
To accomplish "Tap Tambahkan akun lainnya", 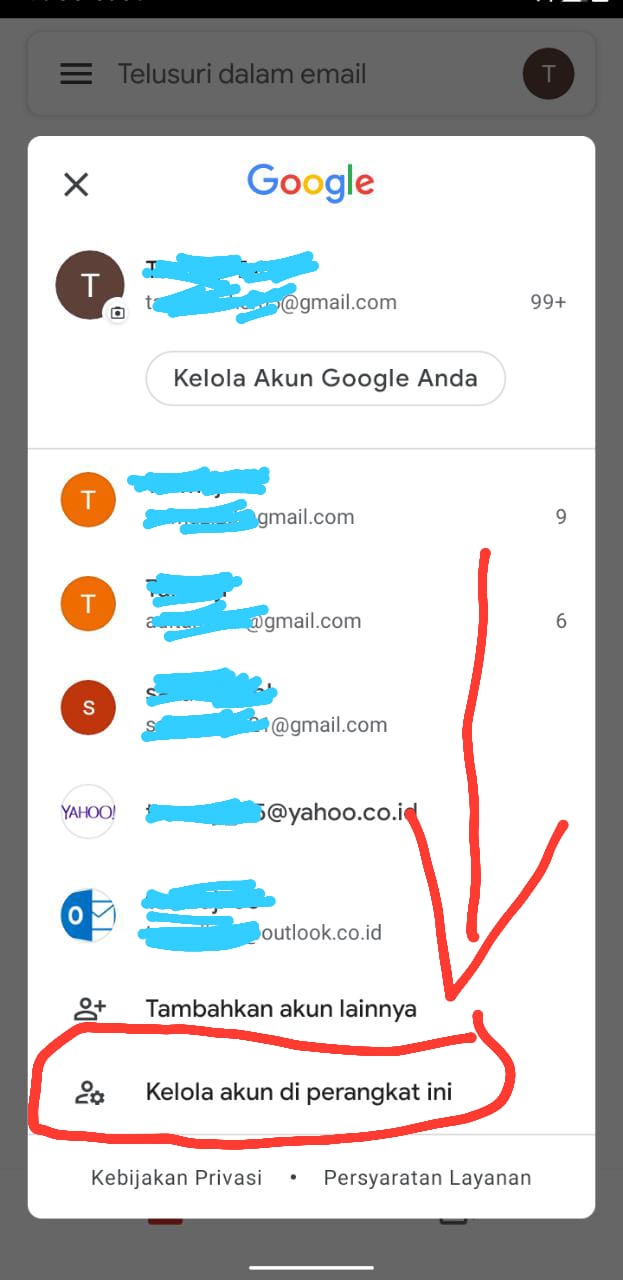I will point(280,1009).
